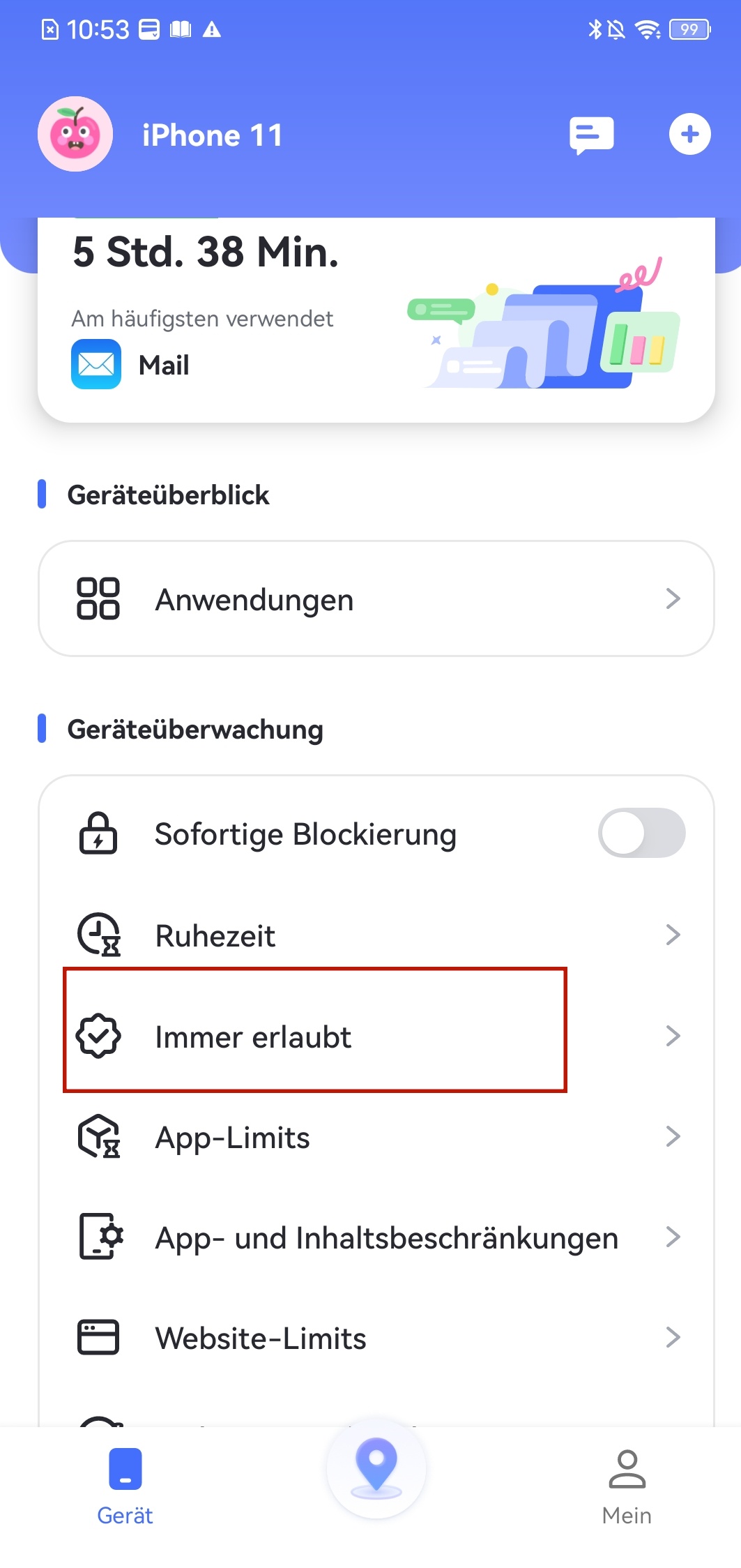Click the Website-Limits browser icon

tap(98, 1337)
